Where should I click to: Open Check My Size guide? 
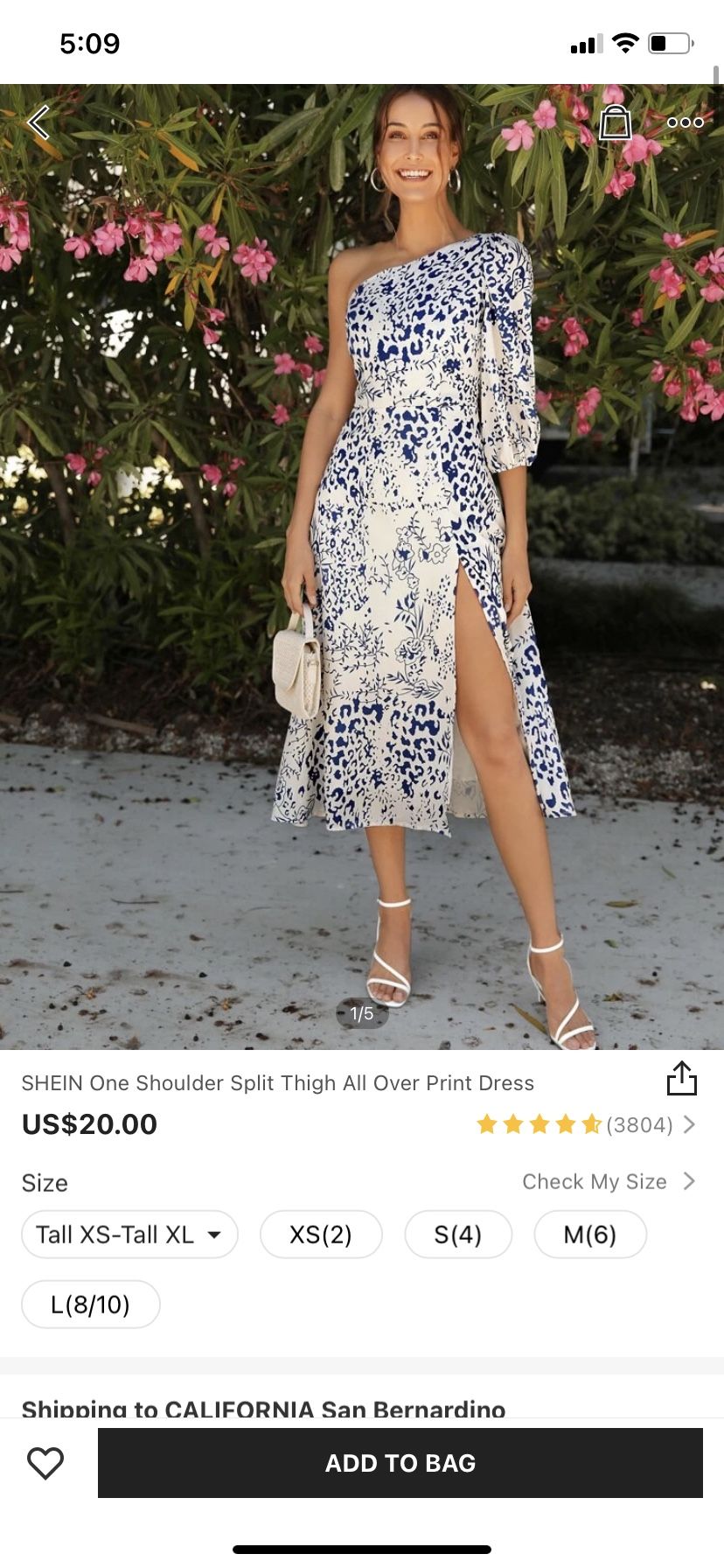pyautogui.click(x=608, y=1181)
